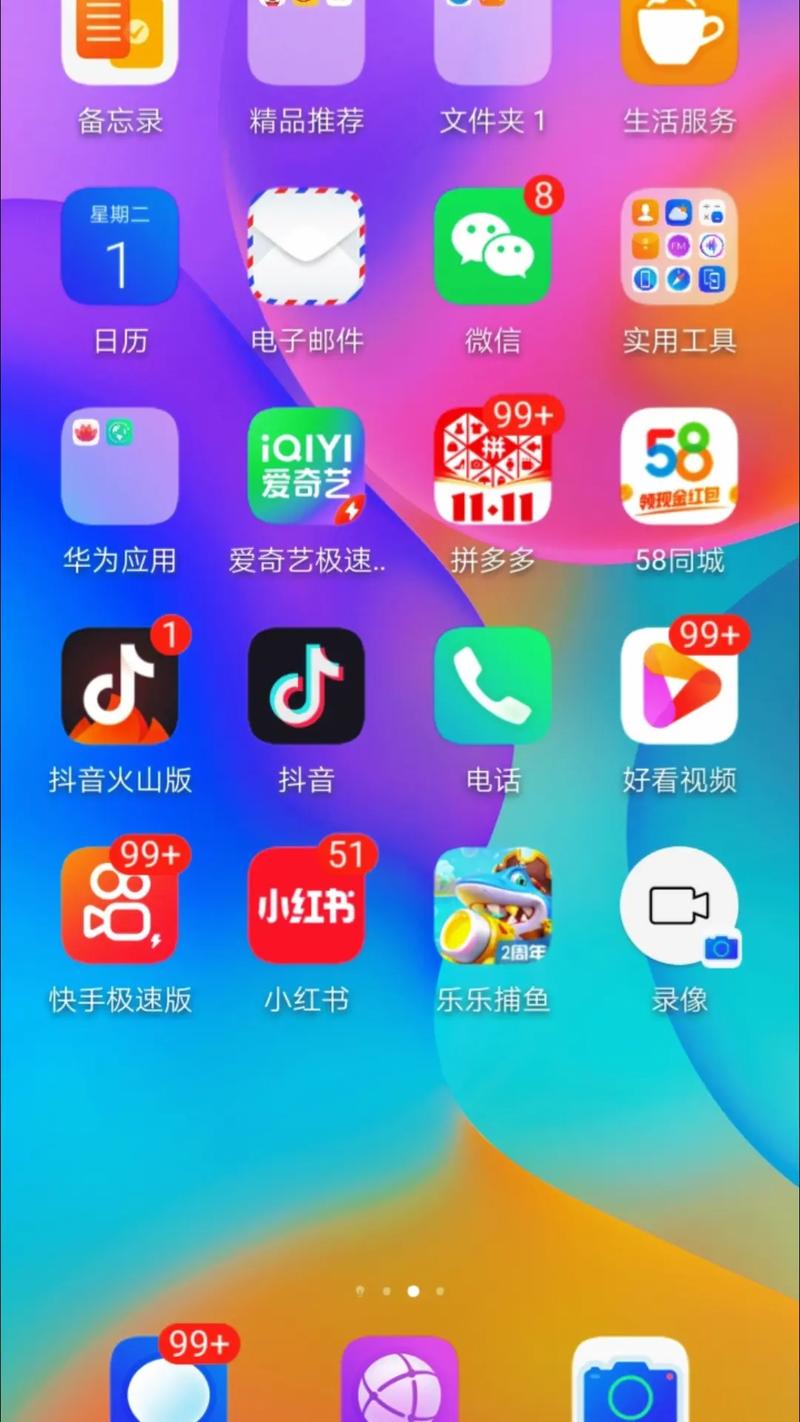Launch 微信 WeChat
Viewport: 800px width, 1422px height.
coord(493,246)
